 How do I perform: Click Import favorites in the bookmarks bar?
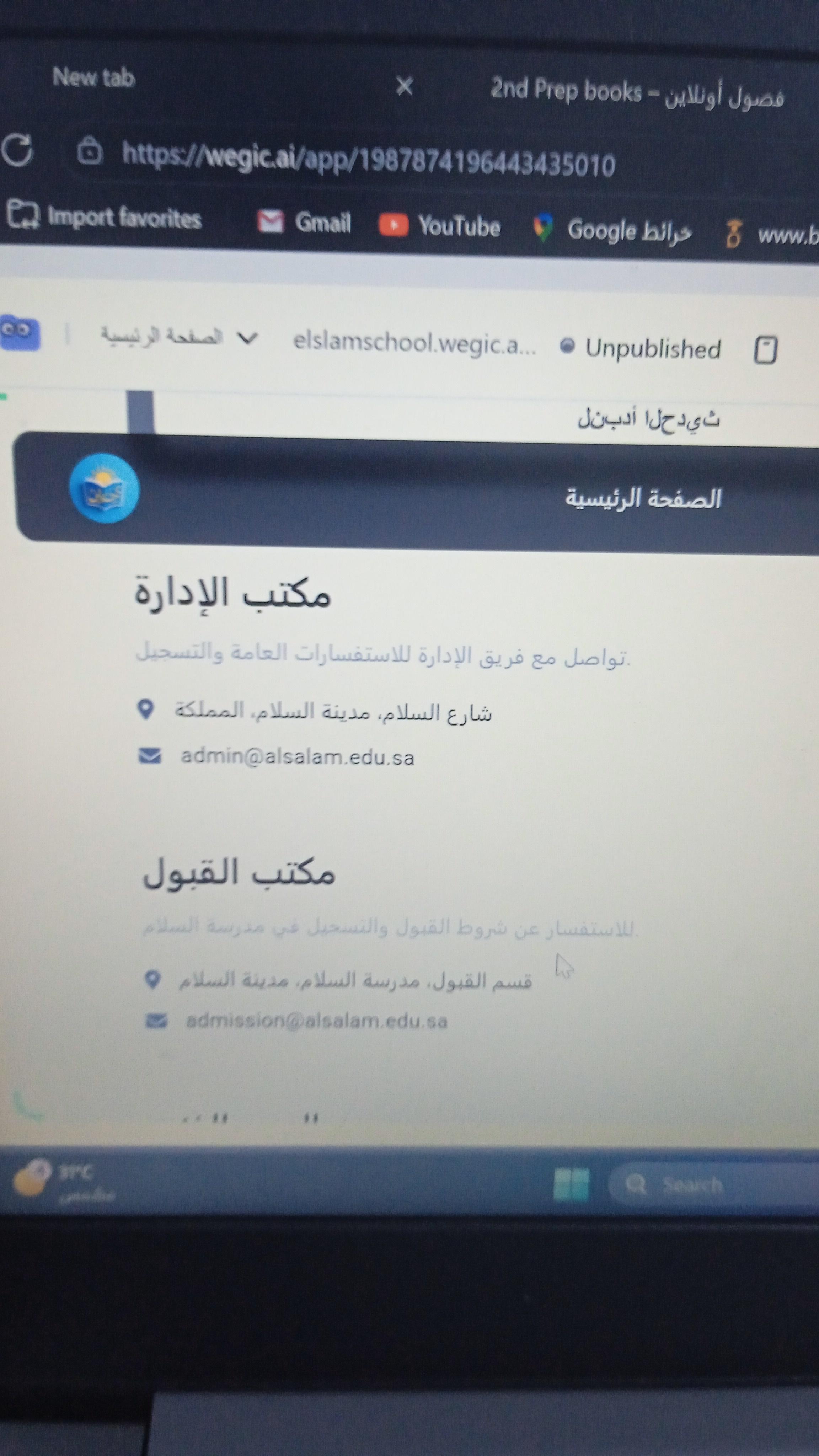pyautogui.click(x=105, y=218)
